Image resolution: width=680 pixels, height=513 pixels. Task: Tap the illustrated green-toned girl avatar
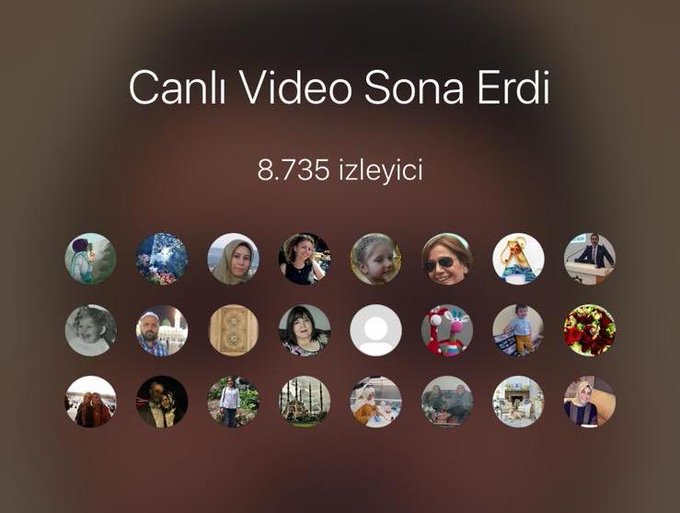tap(91, 259)
